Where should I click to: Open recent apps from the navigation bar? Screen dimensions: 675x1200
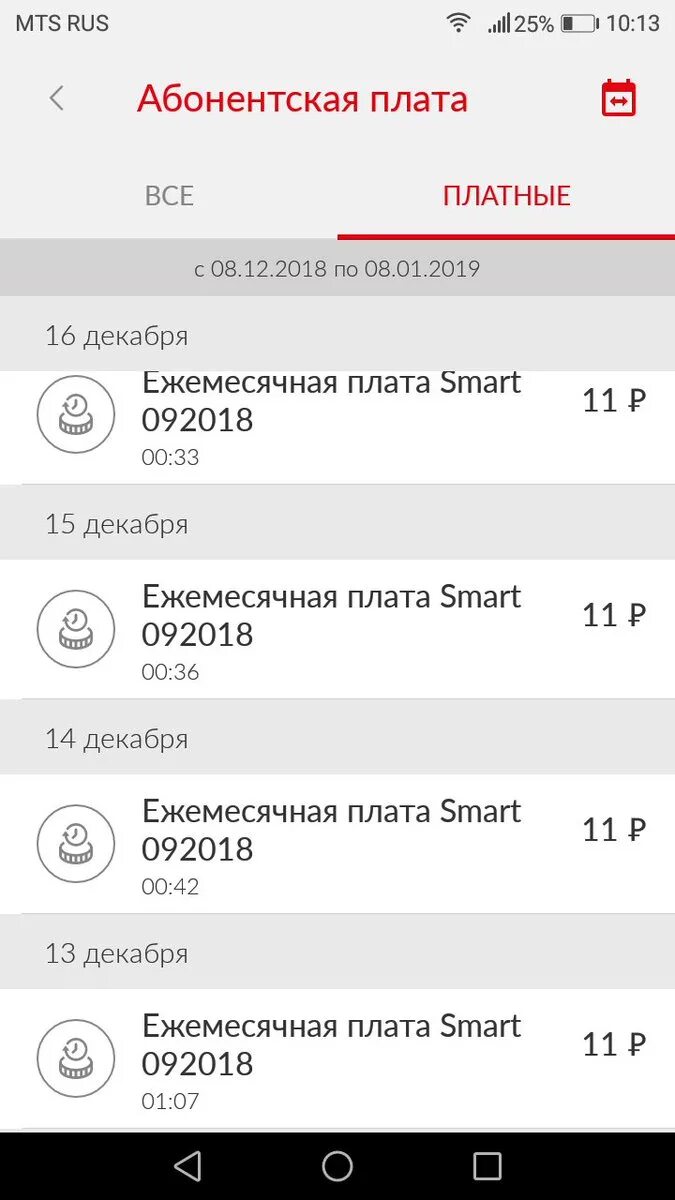[x=487, y=1166]
